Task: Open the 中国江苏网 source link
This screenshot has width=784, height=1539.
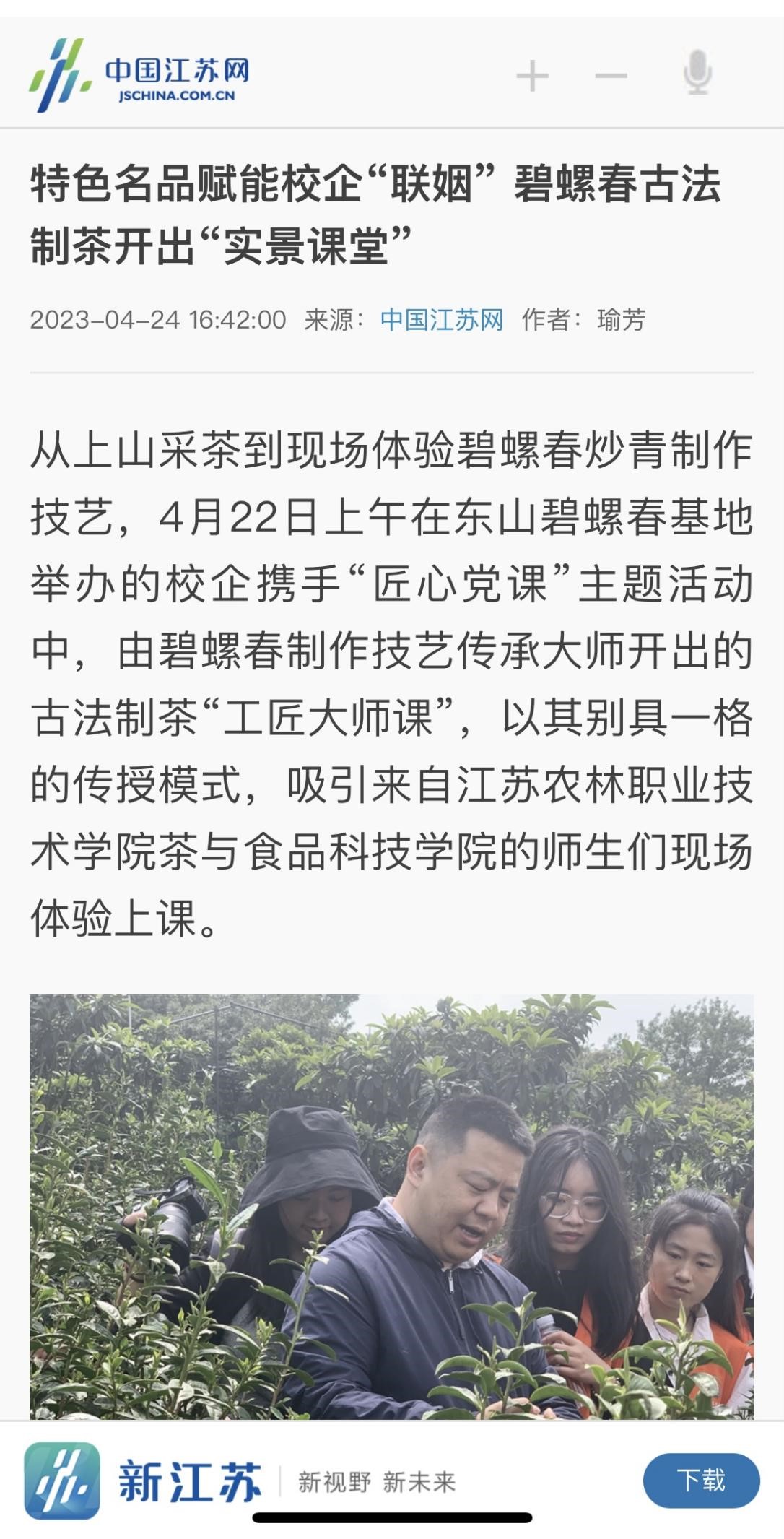Action: point(441,319)
